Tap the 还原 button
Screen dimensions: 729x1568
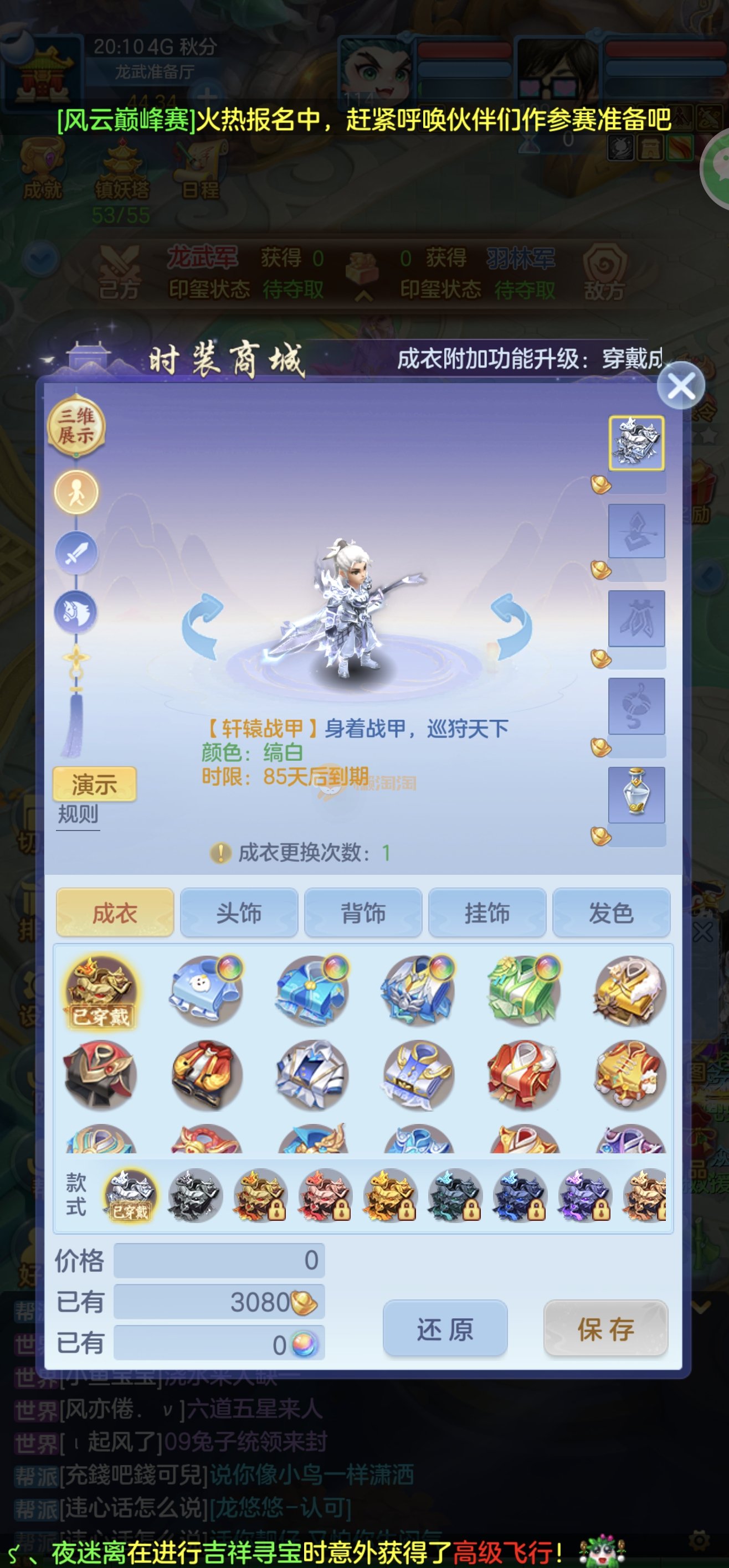[x=445, y=1329]
